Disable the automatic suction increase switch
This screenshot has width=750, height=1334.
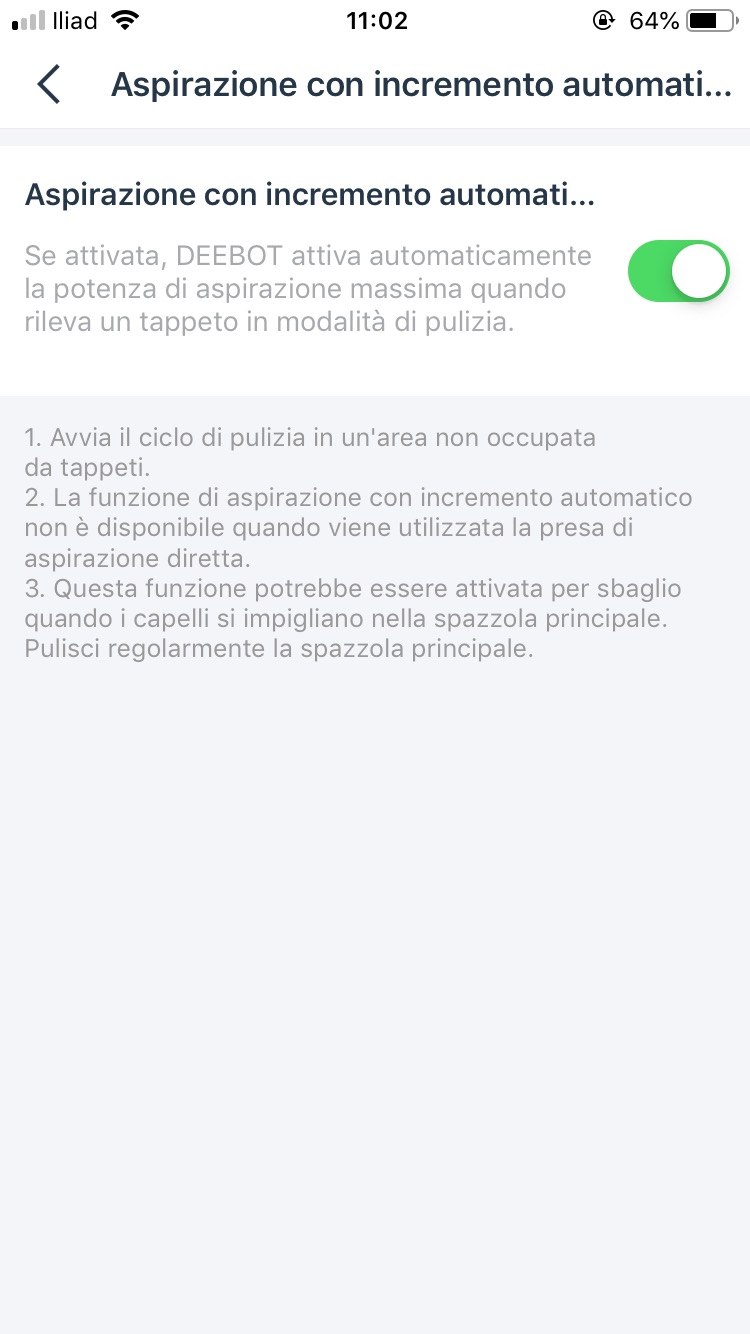click(x=678, y=271)
